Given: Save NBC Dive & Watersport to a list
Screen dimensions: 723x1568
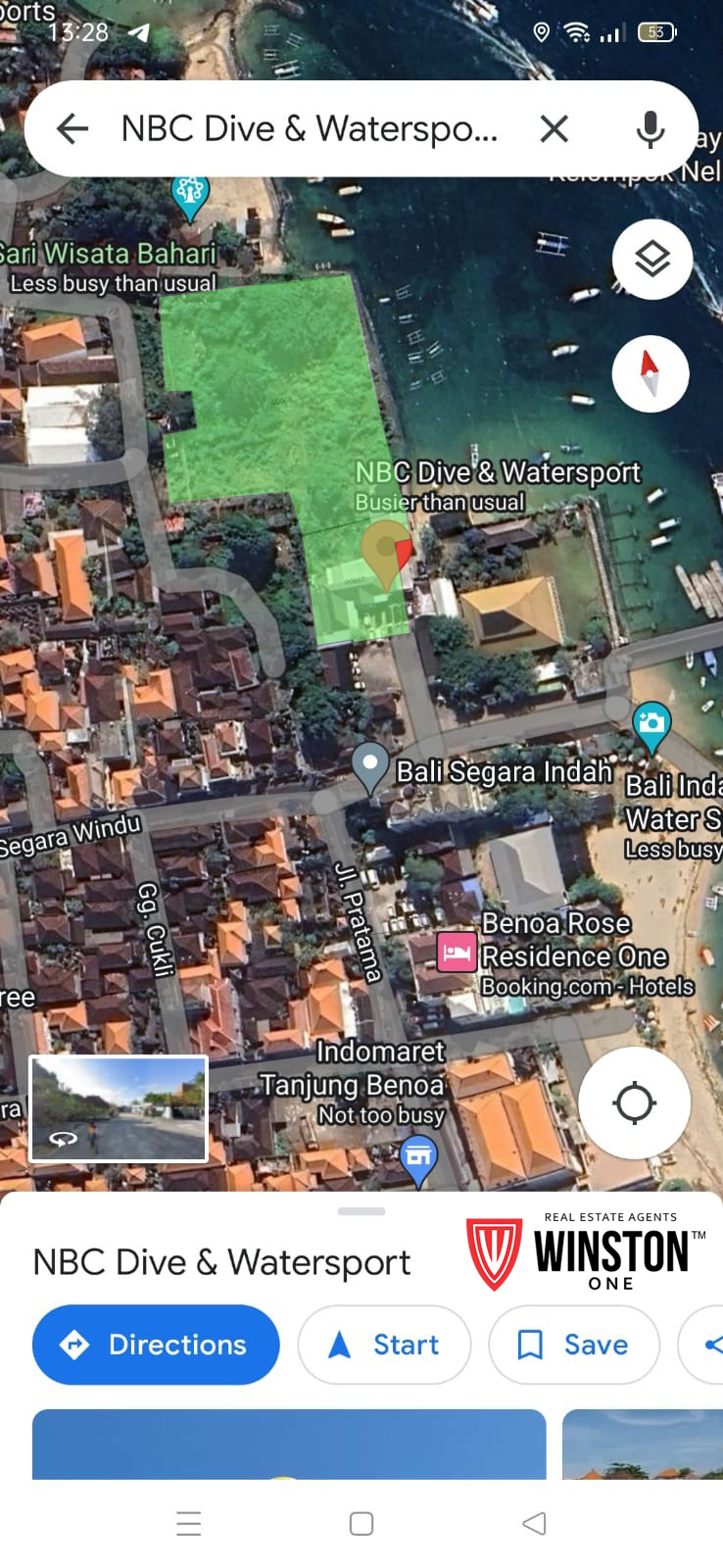Looking at the screenshot, I should pos(573,1345).
